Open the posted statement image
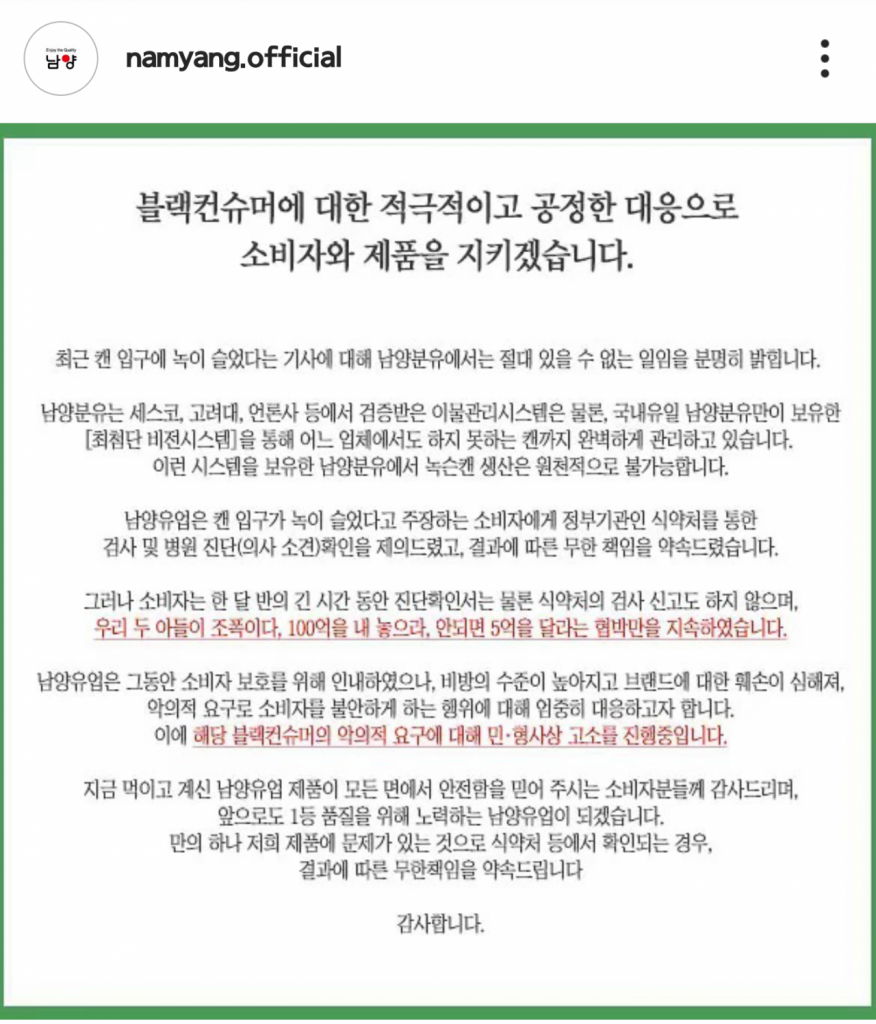Image resolution: width=876 pixels, height=1024 pixels. [438, 570]
